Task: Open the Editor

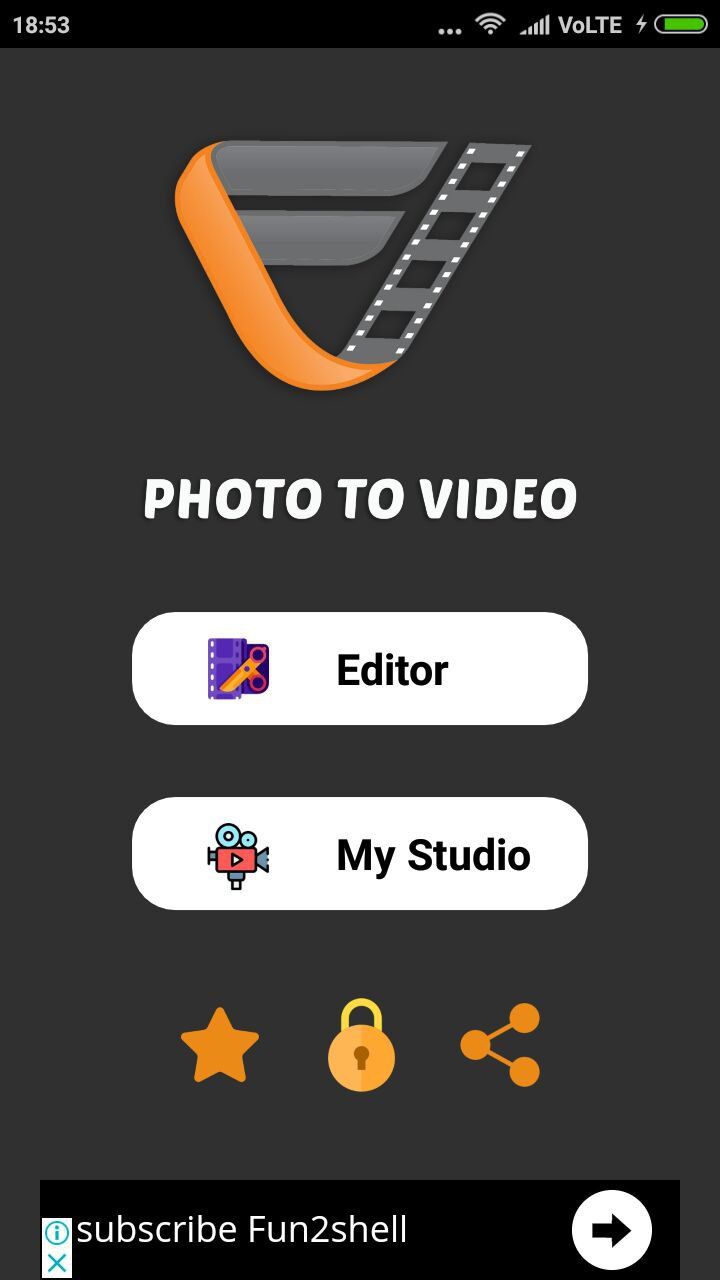Action: click(x=360, y=668)
